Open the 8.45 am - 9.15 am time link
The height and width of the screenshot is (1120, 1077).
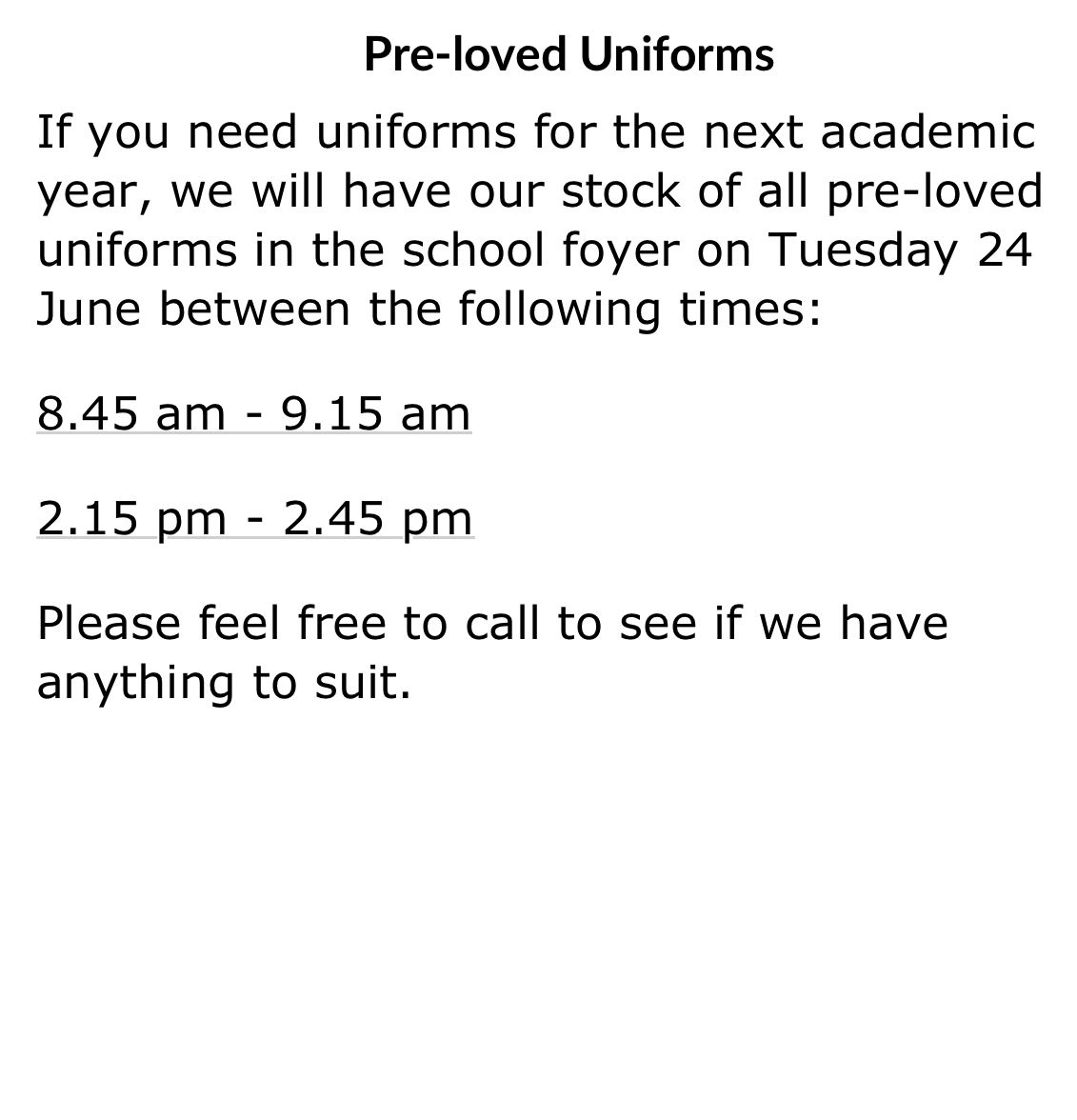click(x=253, y=414)
